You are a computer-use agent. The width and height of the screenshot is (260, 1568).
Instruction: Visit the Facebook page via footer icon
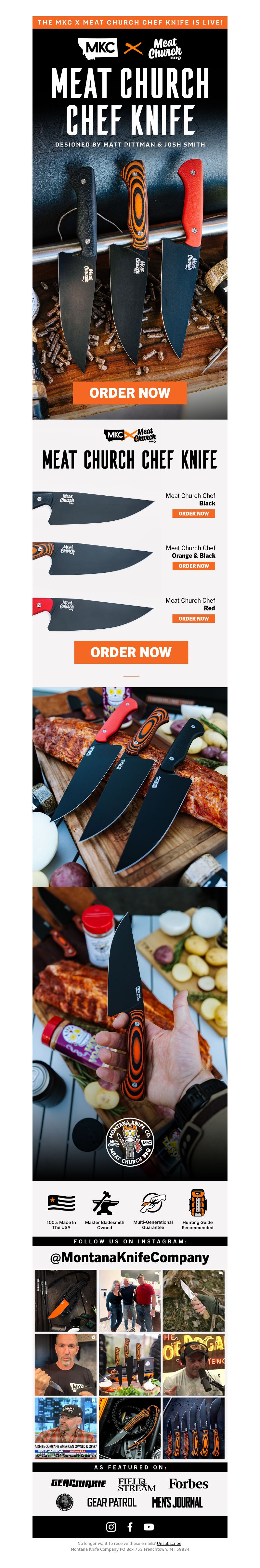pos(130,1527)
